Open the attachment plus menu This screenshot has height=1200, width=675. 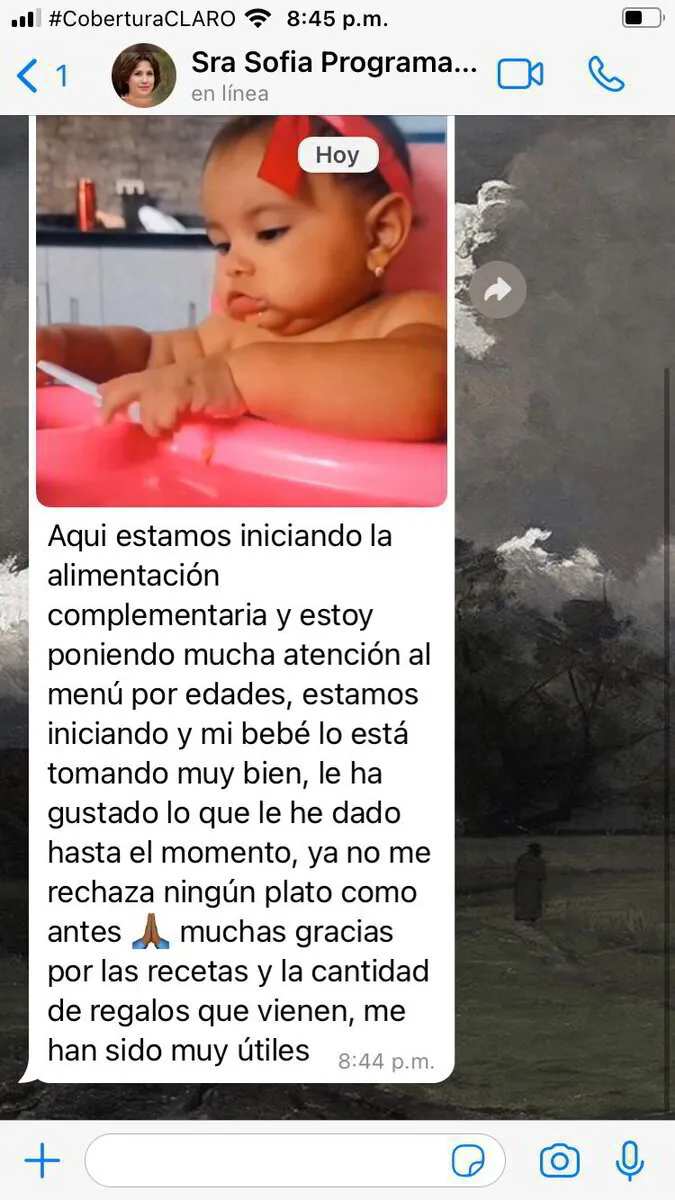[42, 1161]
